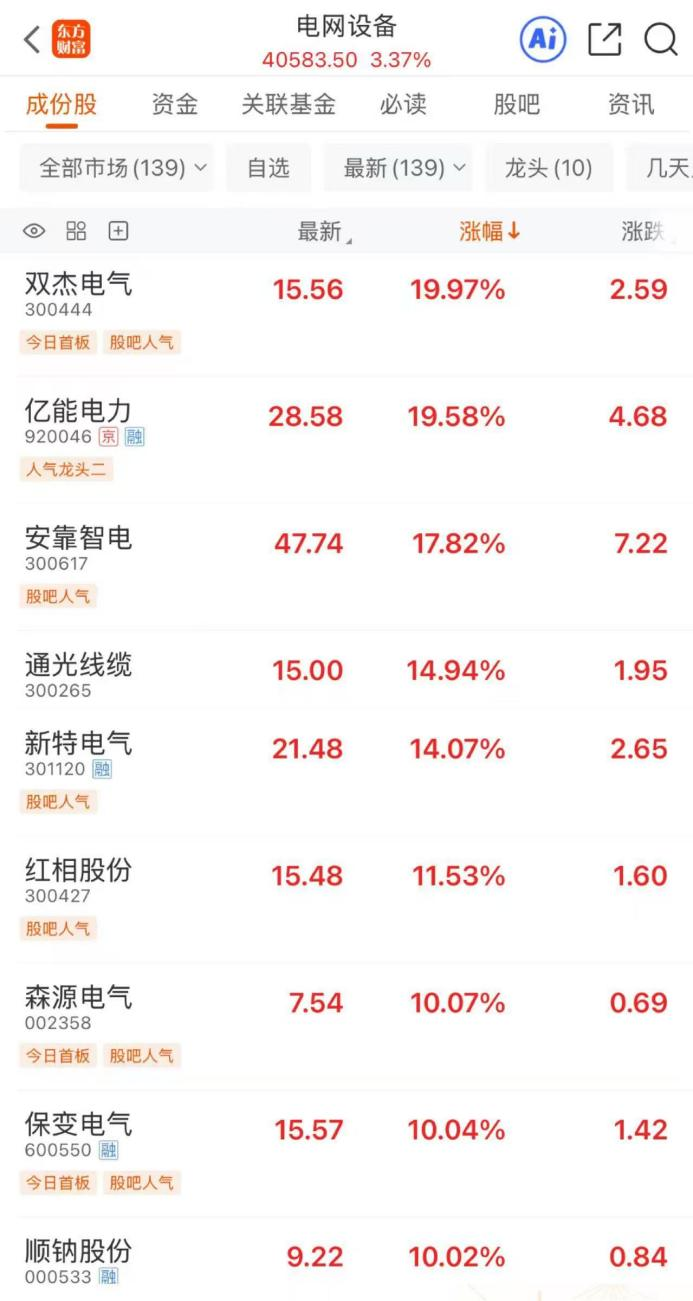This screenshot has height=1301, width=693.
Task: Open the 资讯 tab
Action: click(x=631, y=104)
